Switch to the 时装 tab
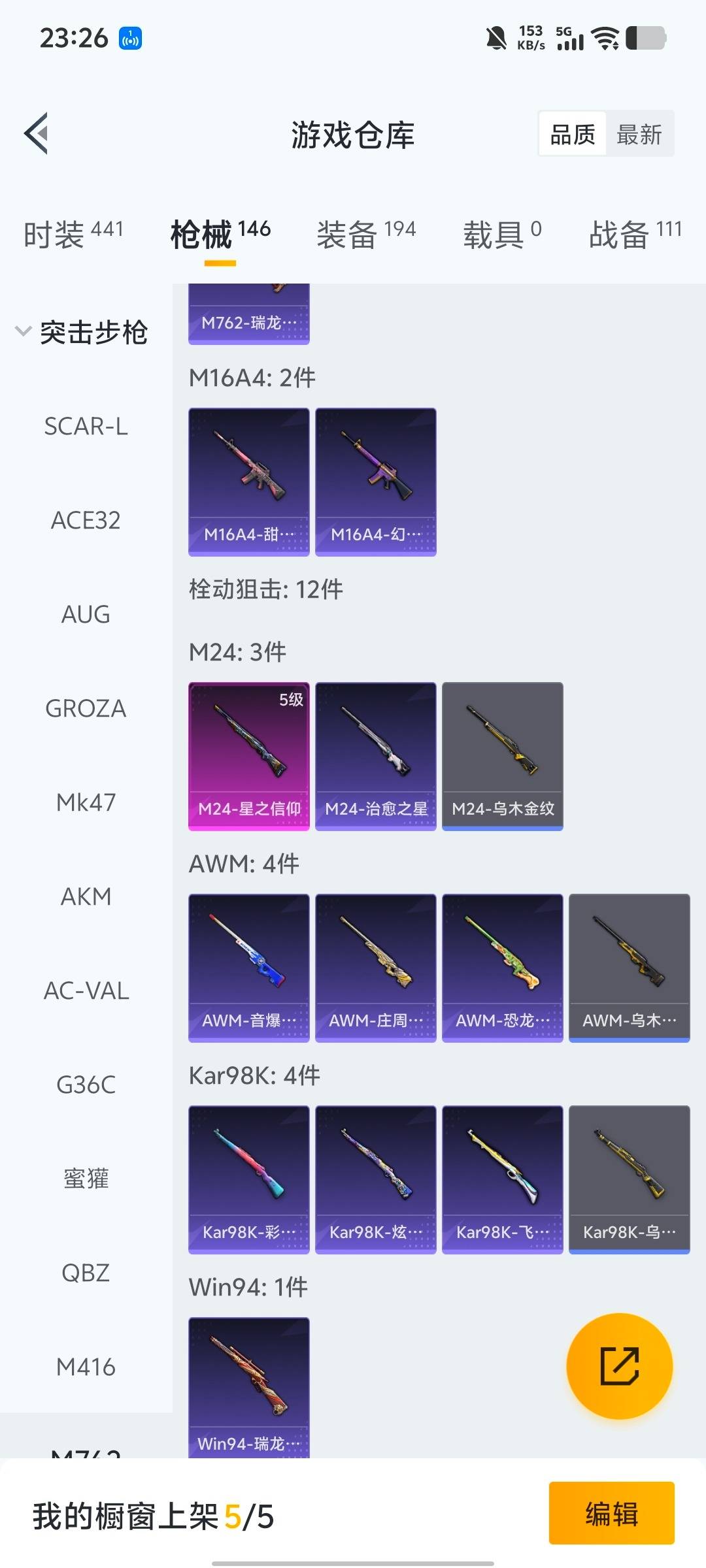This screenshot has width=706, height=1568. point(73,234)
